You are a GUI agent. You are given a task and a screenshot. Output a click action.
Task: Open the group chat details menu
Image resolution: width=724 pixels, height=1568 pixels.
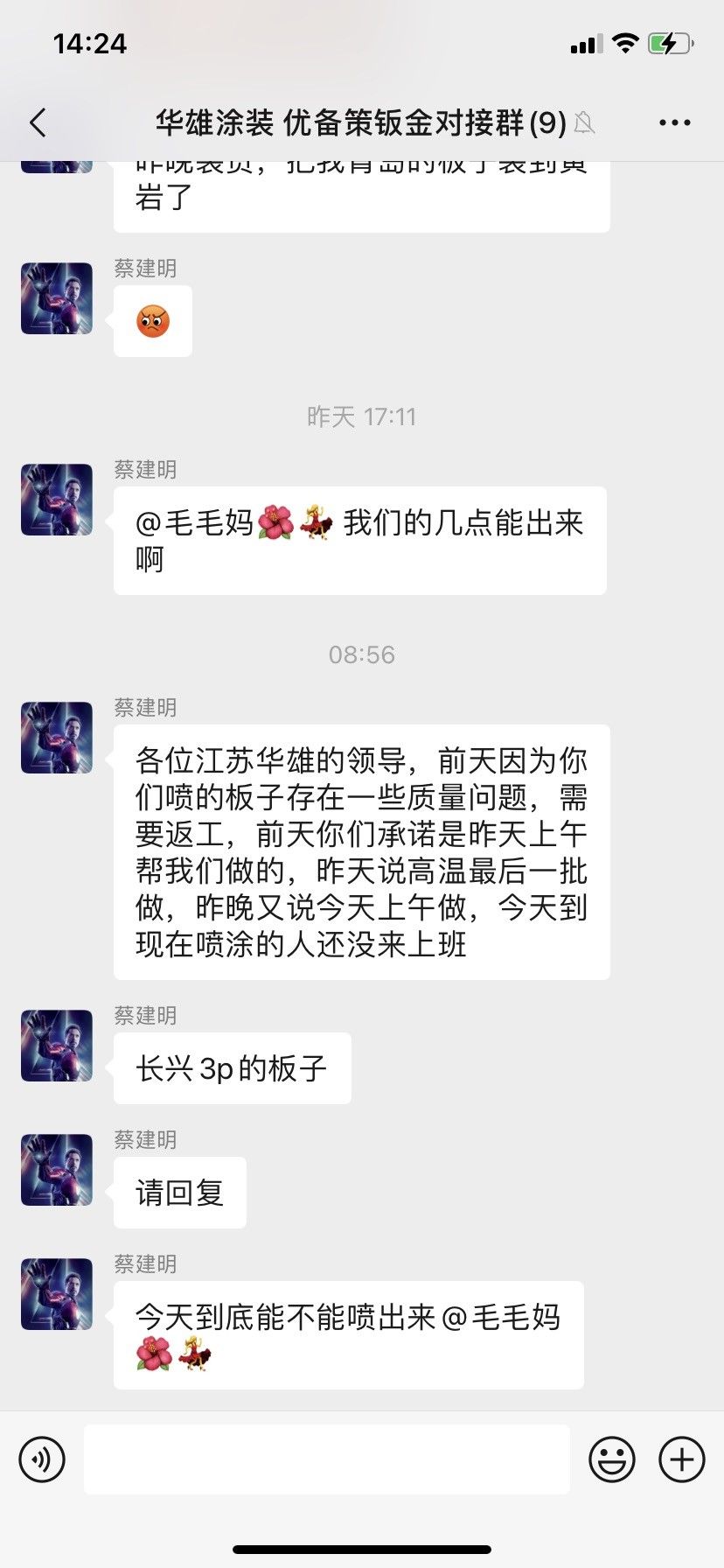[674, 122]
